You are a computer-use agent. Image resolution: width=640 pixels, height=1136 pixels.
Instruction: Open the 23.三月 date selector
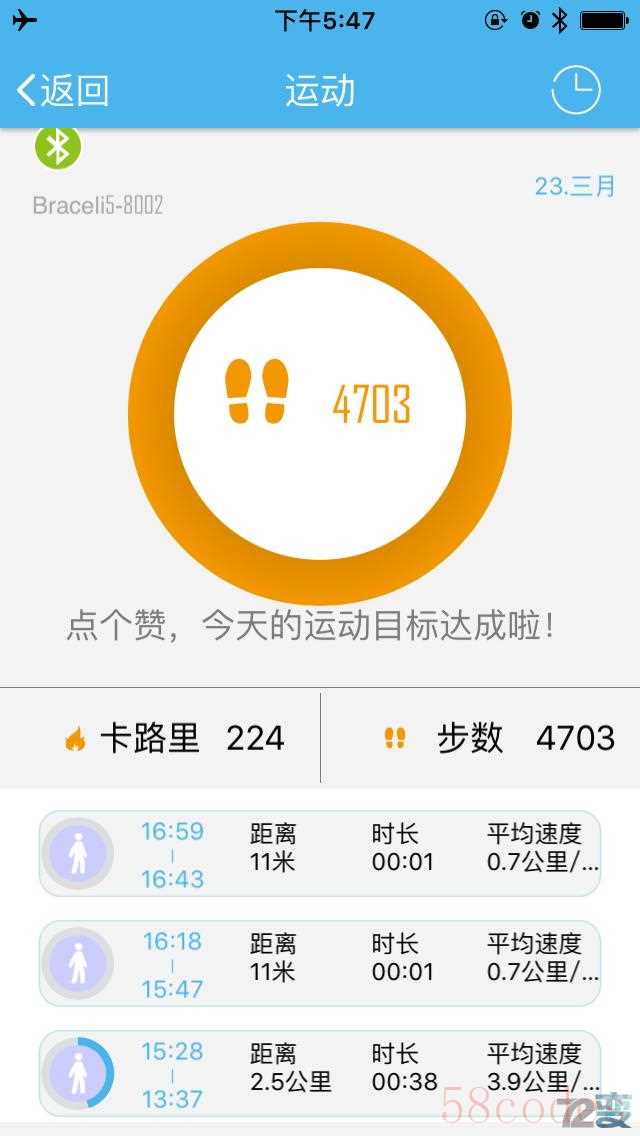point(575,186)
